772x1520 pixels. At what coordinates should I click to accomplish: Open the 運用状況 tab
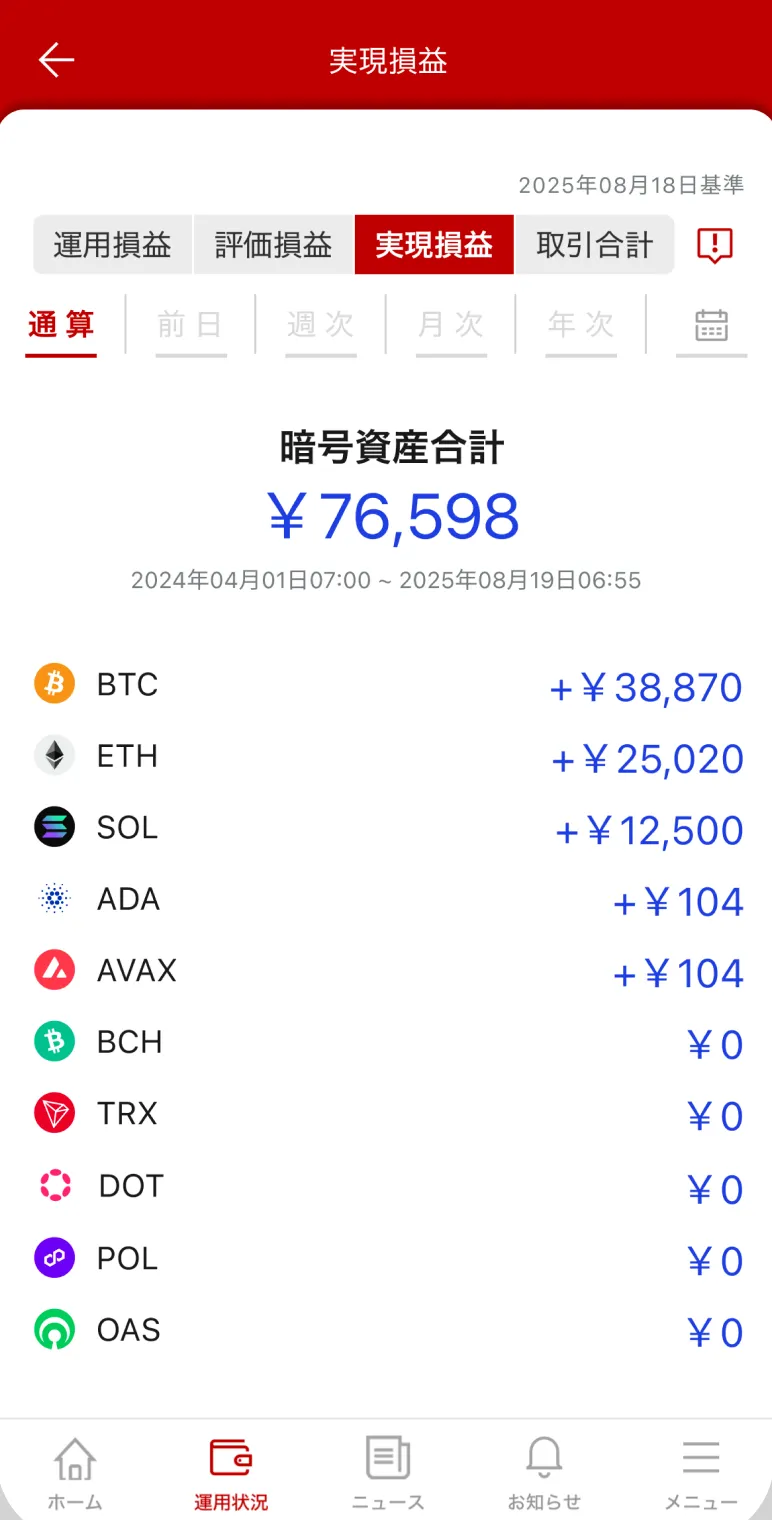point(231,1472)
